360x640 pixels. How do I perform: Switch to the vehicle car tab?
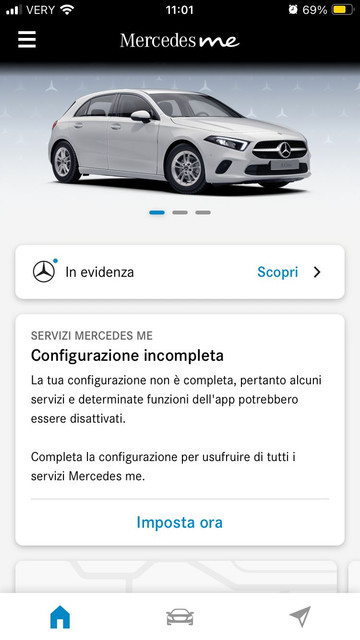[x=180, y=617]
